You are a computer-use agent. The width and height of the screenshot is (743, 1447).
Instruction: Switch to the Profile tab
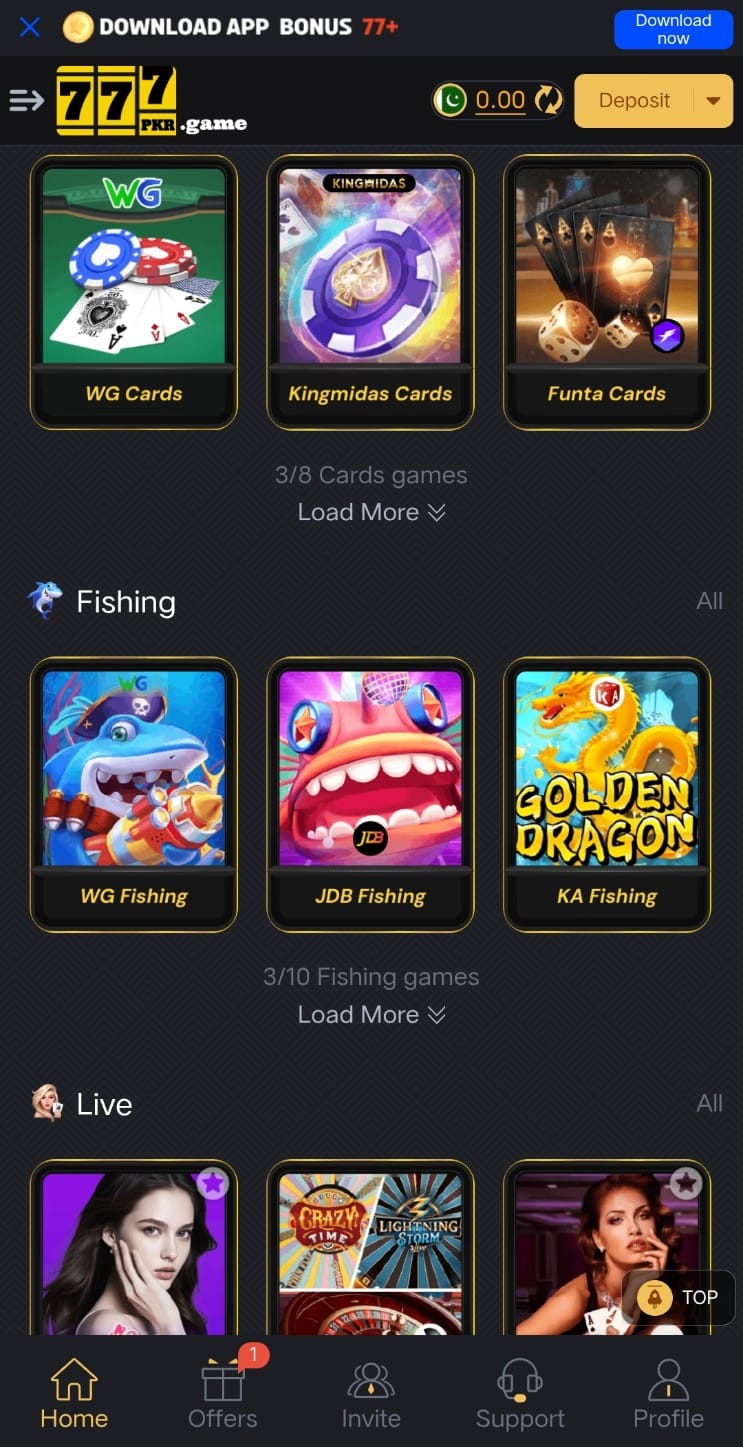coord(668,1390)
